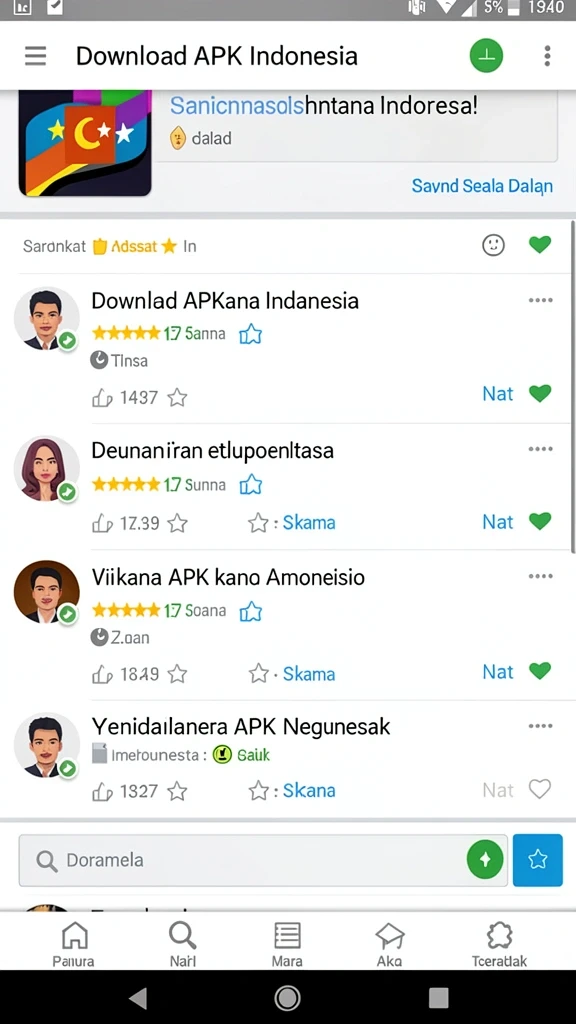Open the Tceratlak tab

coord(500,944)
